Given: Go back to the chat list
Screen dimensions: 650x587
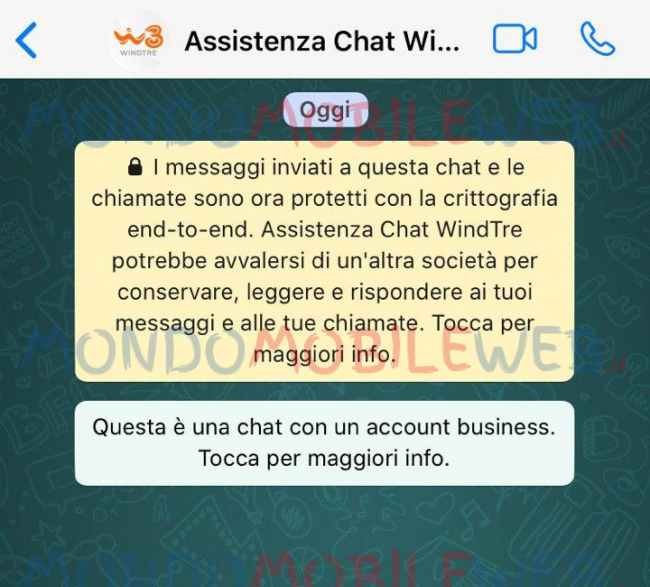Looking at the screenshot, I should pyautogui.click(x=27, y=40).
